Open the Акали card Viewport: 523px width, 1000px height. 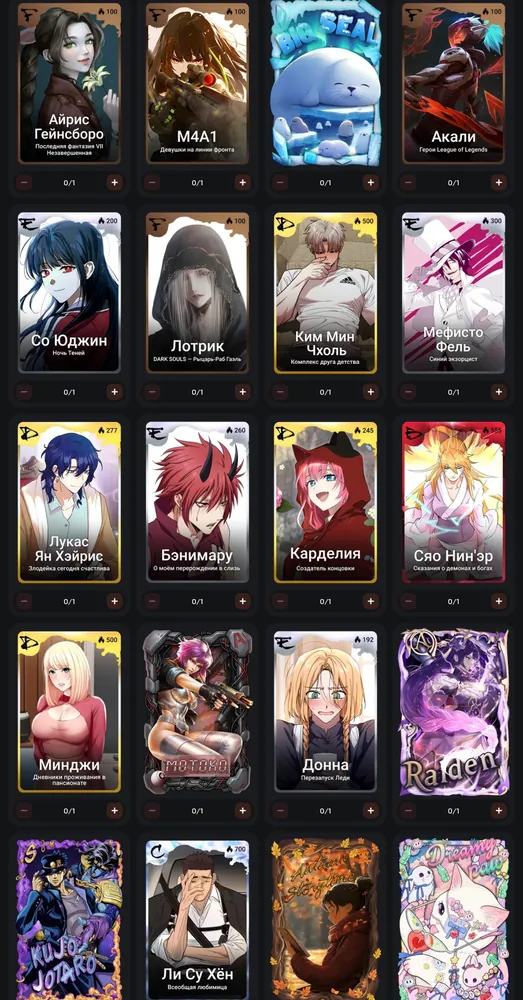coord(453,84)
